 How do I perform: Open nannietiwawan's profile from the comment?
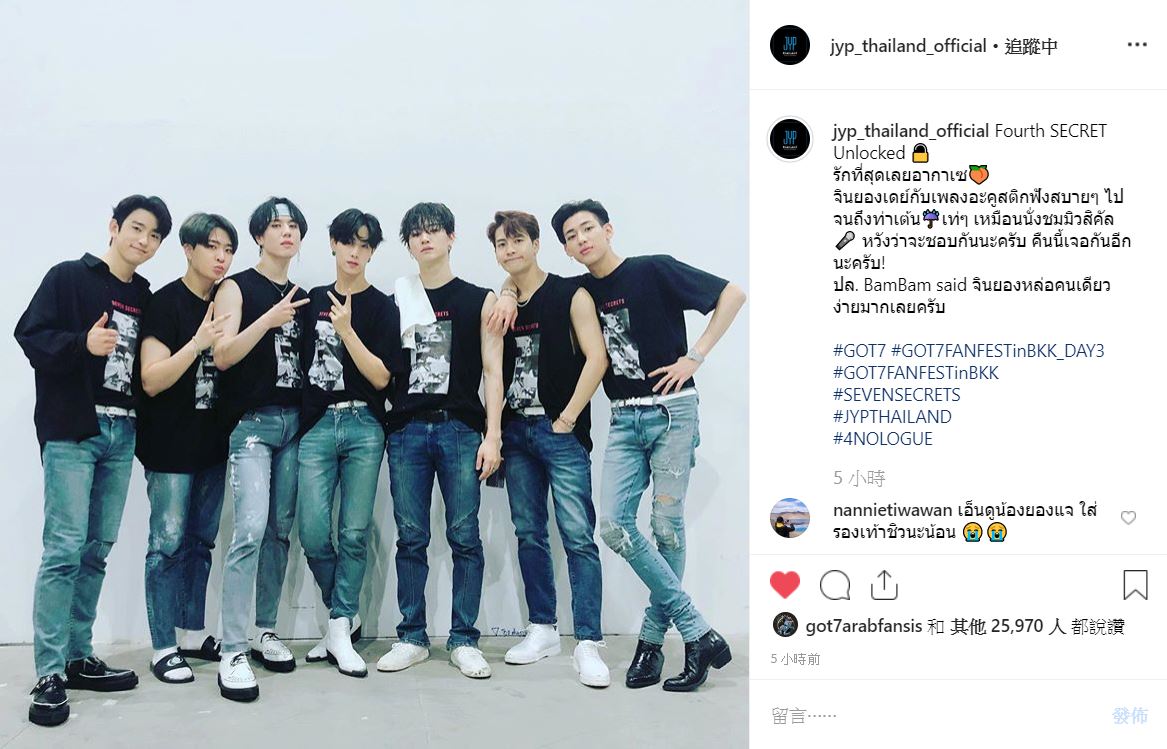[892, 511]
